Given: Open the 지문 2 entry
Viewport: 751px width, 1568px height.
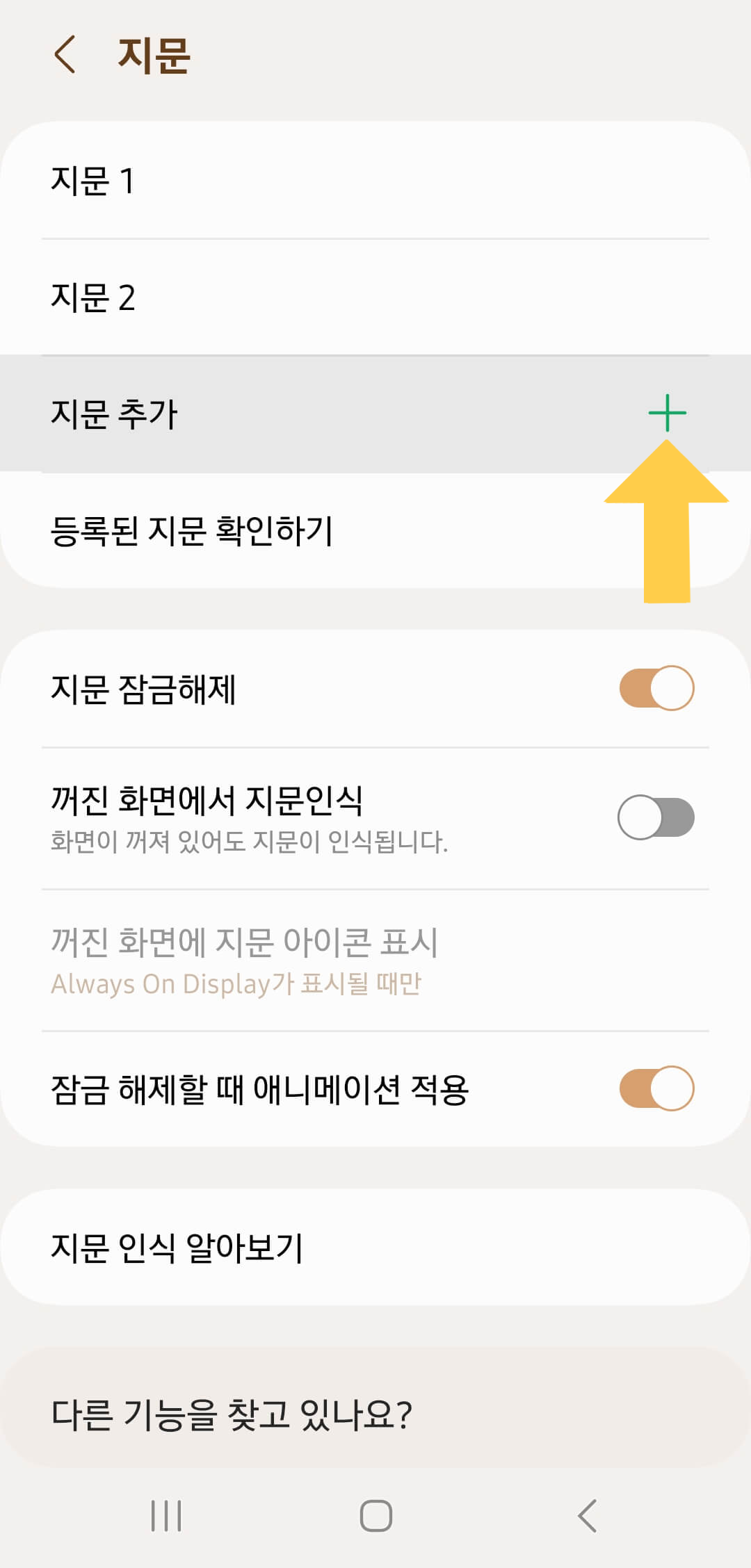Looking at the screenshot, I should [x=278, y=297].
